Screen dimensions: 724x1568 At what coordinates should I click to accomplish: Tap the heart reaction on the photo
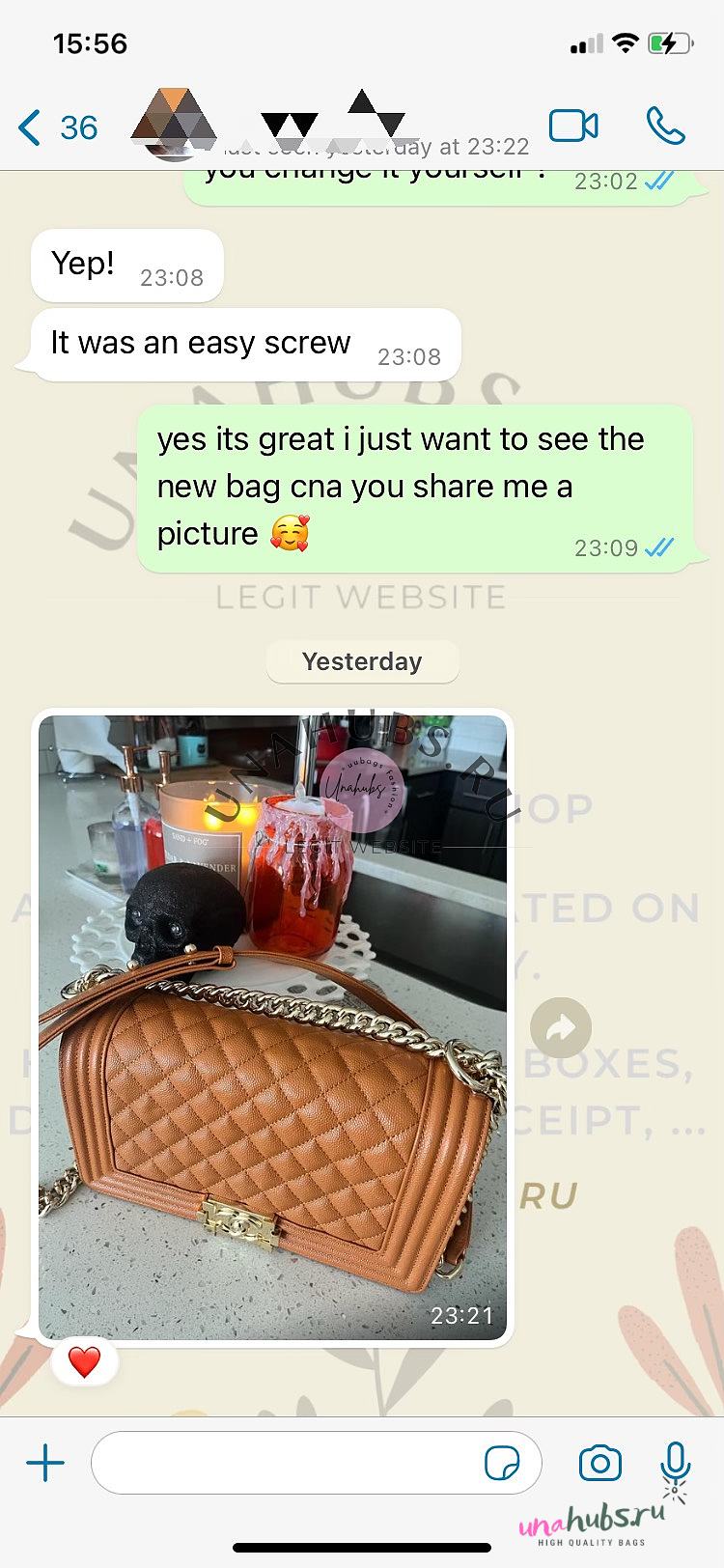tap(85, 1361)
